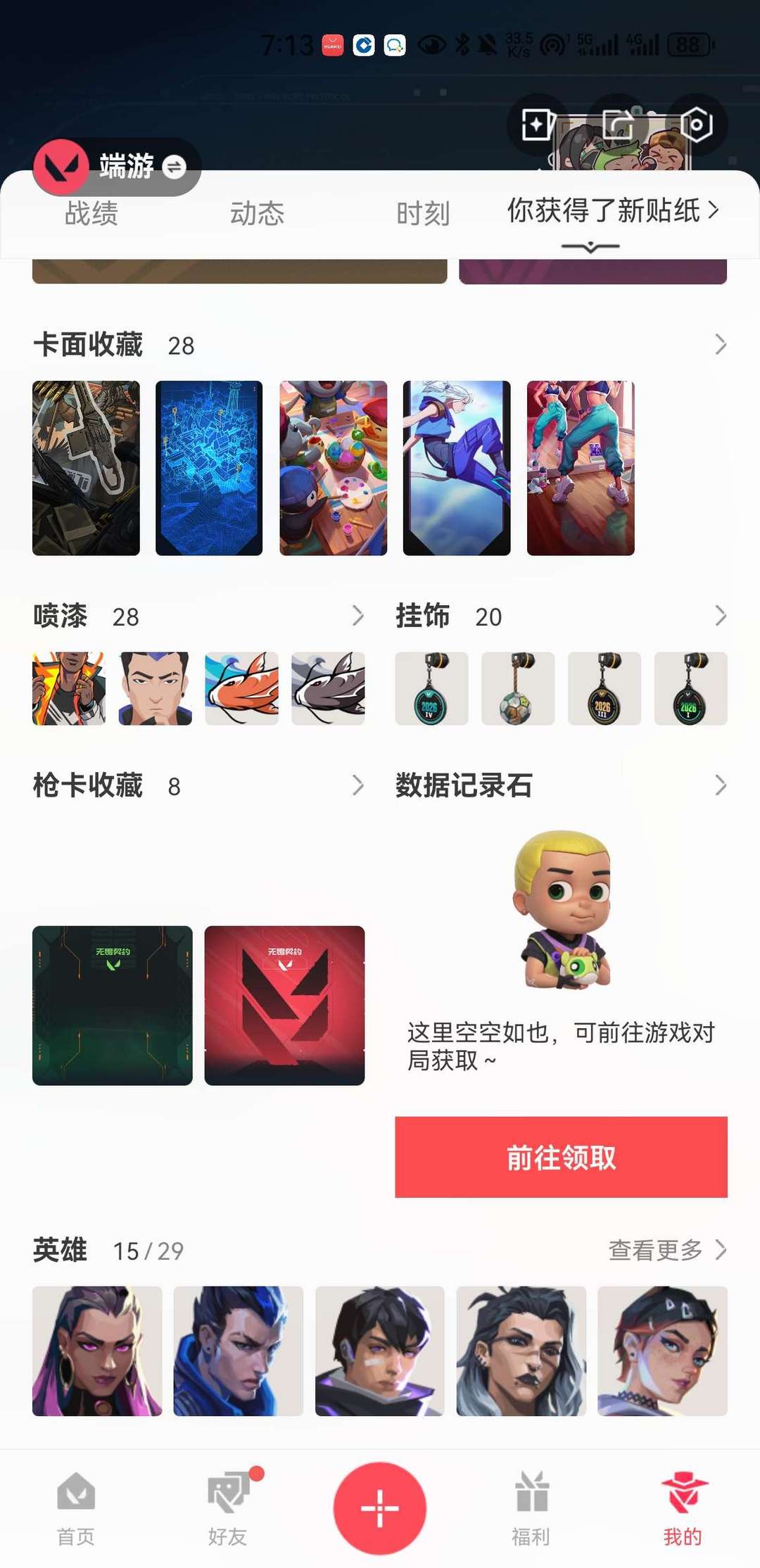The image size is (760, 1568).
Task: Tap the red plus create button
Action: point(380,1508)
